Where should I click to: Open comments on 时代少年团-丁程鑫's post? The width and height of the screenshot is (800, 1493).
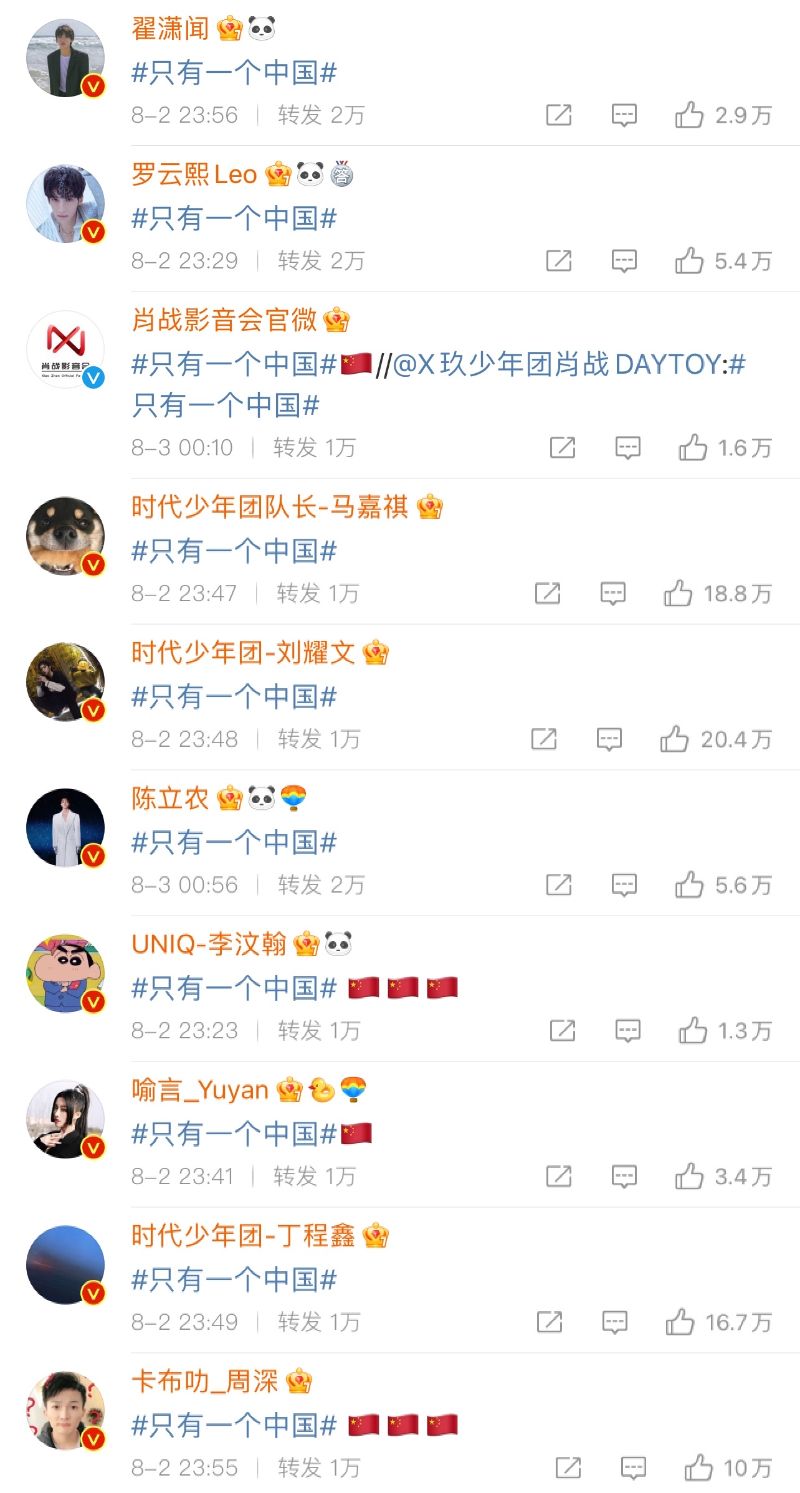click(x=614, y=1322)
